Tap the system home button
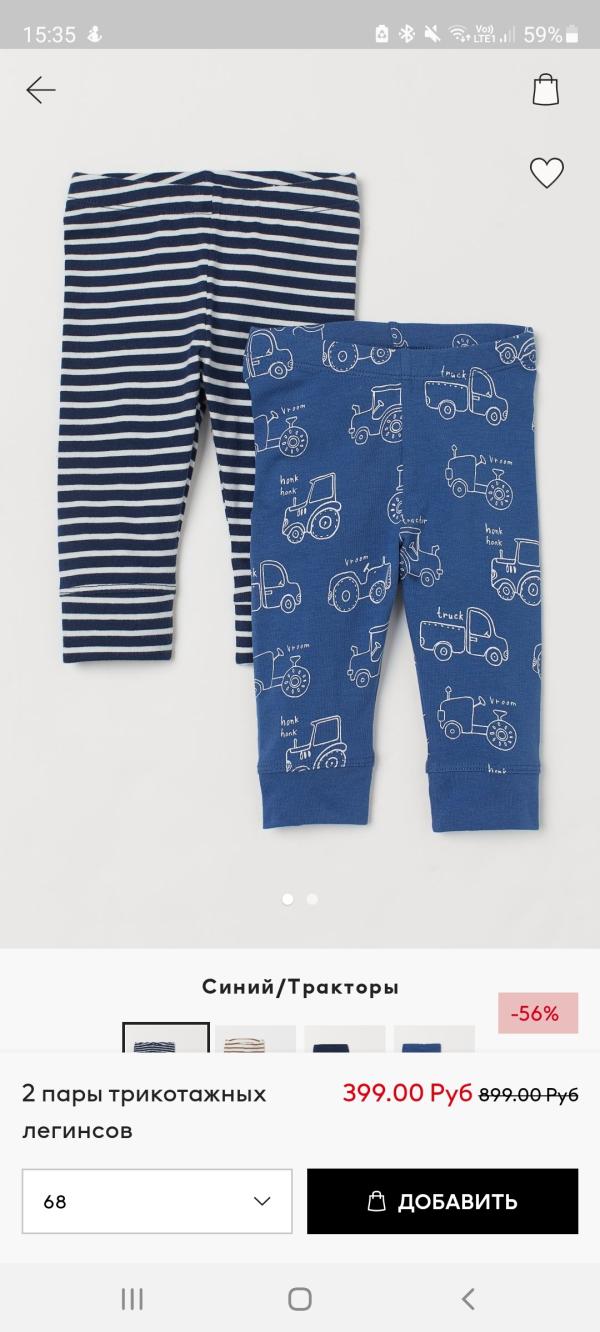The height and width of the screenshot is (1332, 600). [x=300, y=1298]
